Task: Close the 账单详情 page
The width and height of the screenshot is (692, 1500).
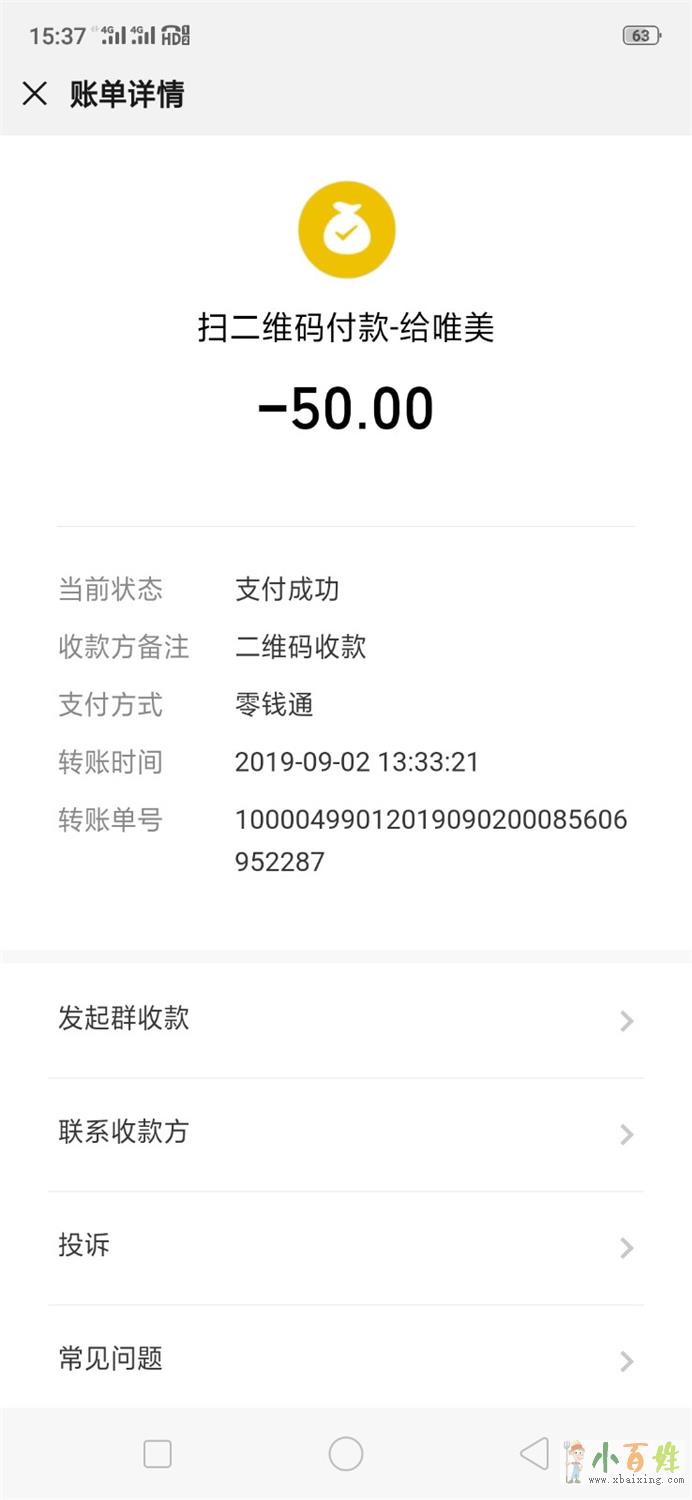Action: click(x=35, y=94)
